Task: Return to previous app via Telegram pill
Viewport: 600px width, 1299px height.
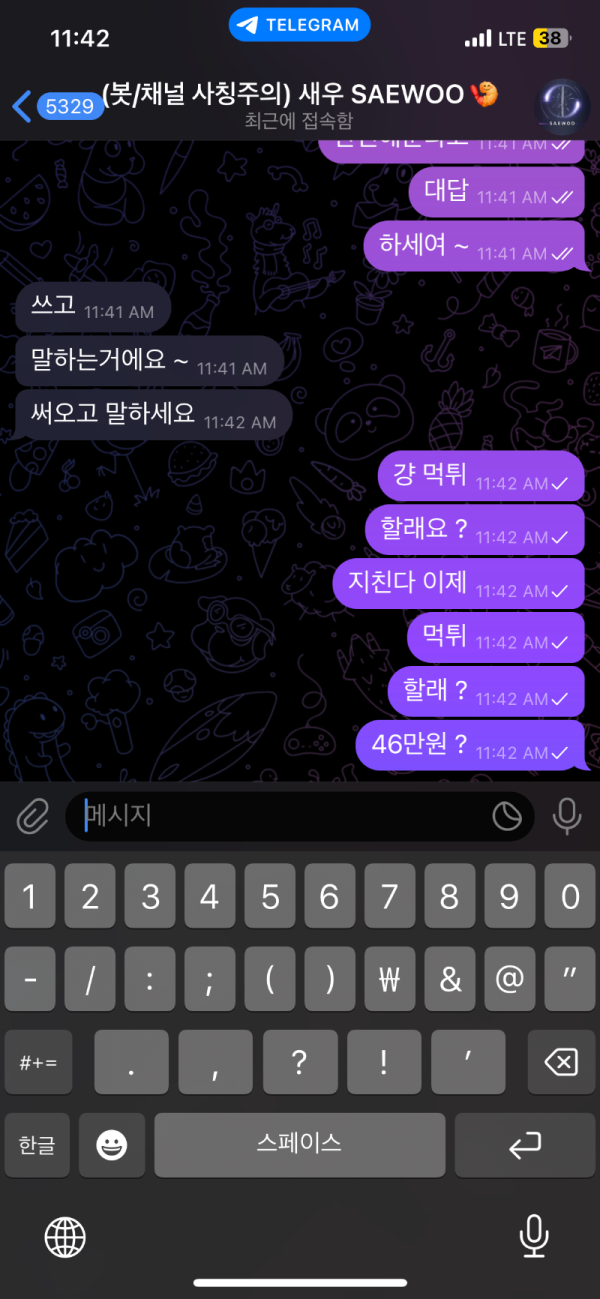Action: (x=300, y=26)
